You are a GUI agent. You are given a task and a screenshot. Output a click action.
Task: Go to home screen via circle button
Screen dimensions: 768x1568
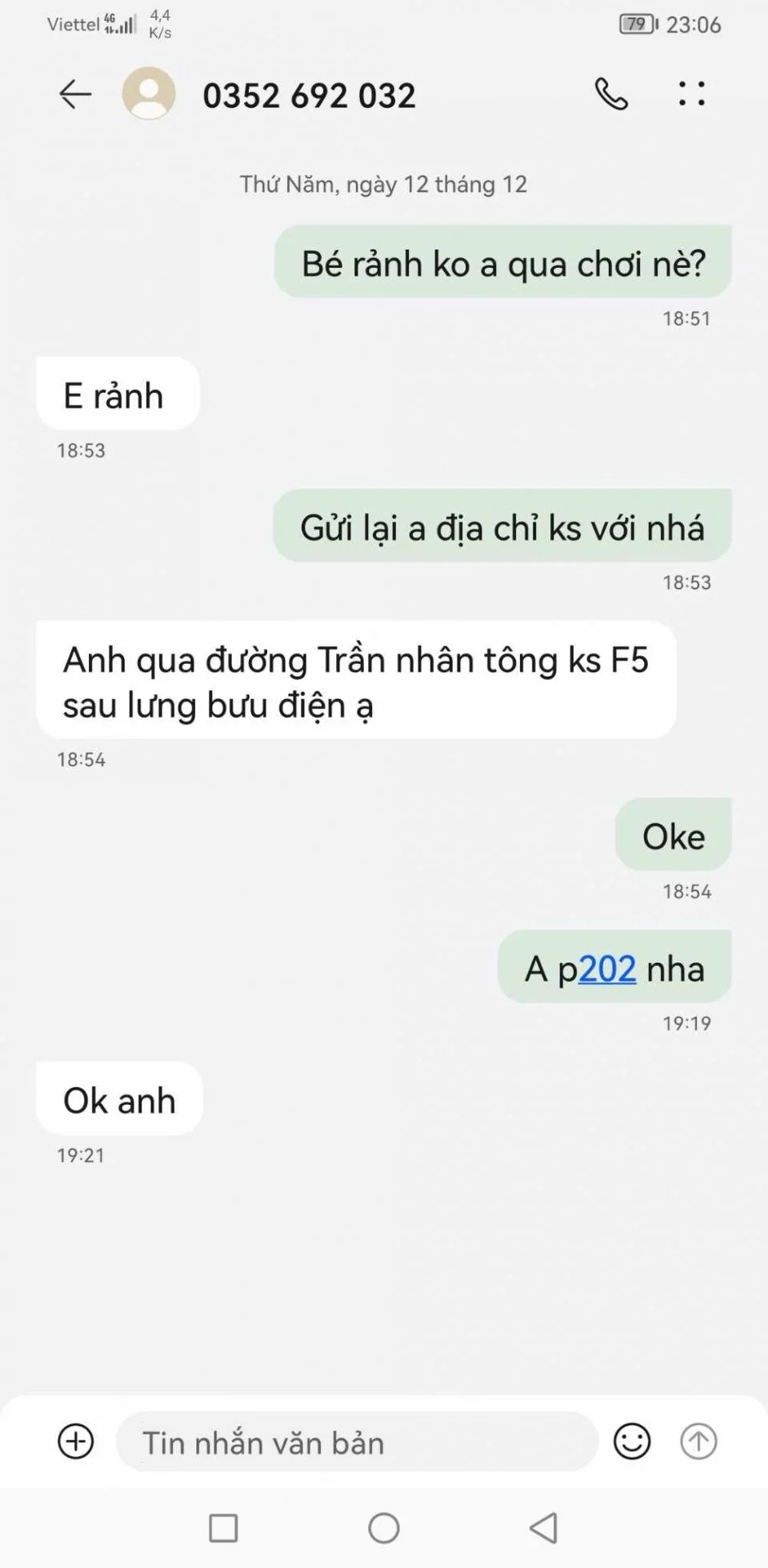(384, 1528)
